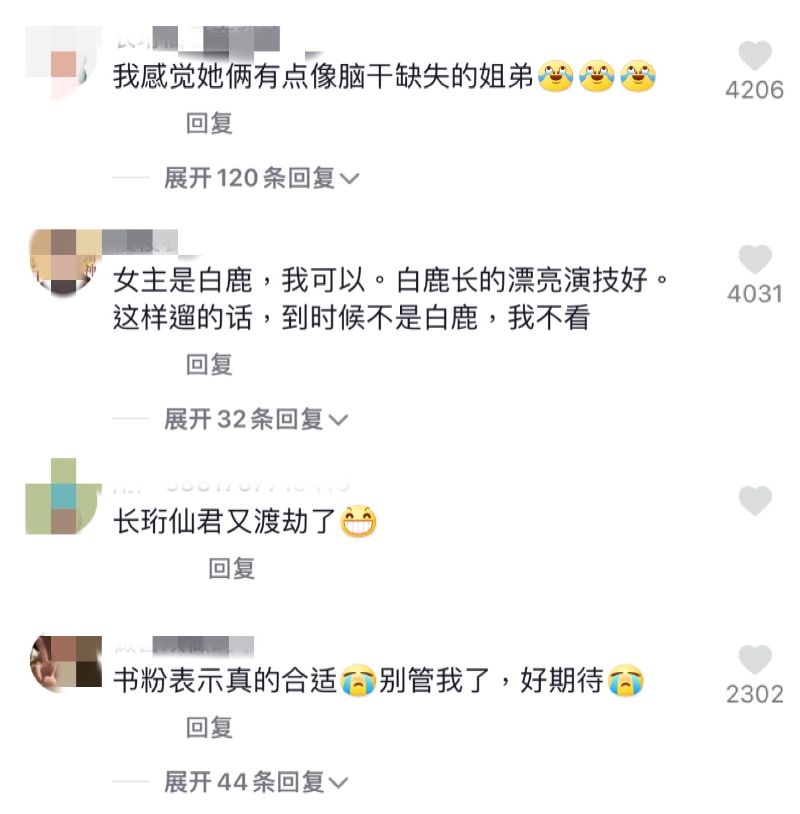800x814 pixels.
Task: Reply to the 书粉表示真的合适 comment
Action: click(209, 727)
